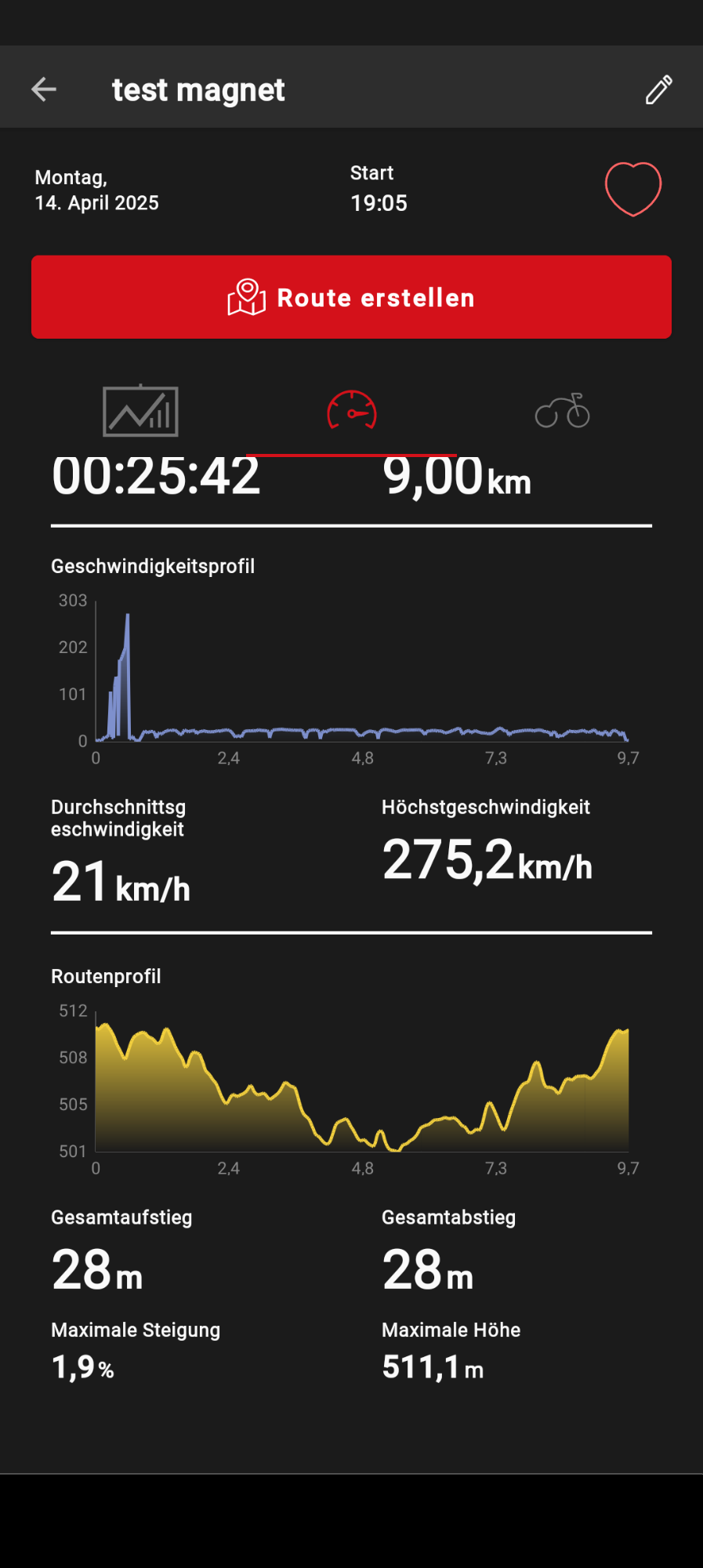This screenshot has width=703, height=1568.
Task: Edit the activity name with the pencil
Action: click(658, 89)
